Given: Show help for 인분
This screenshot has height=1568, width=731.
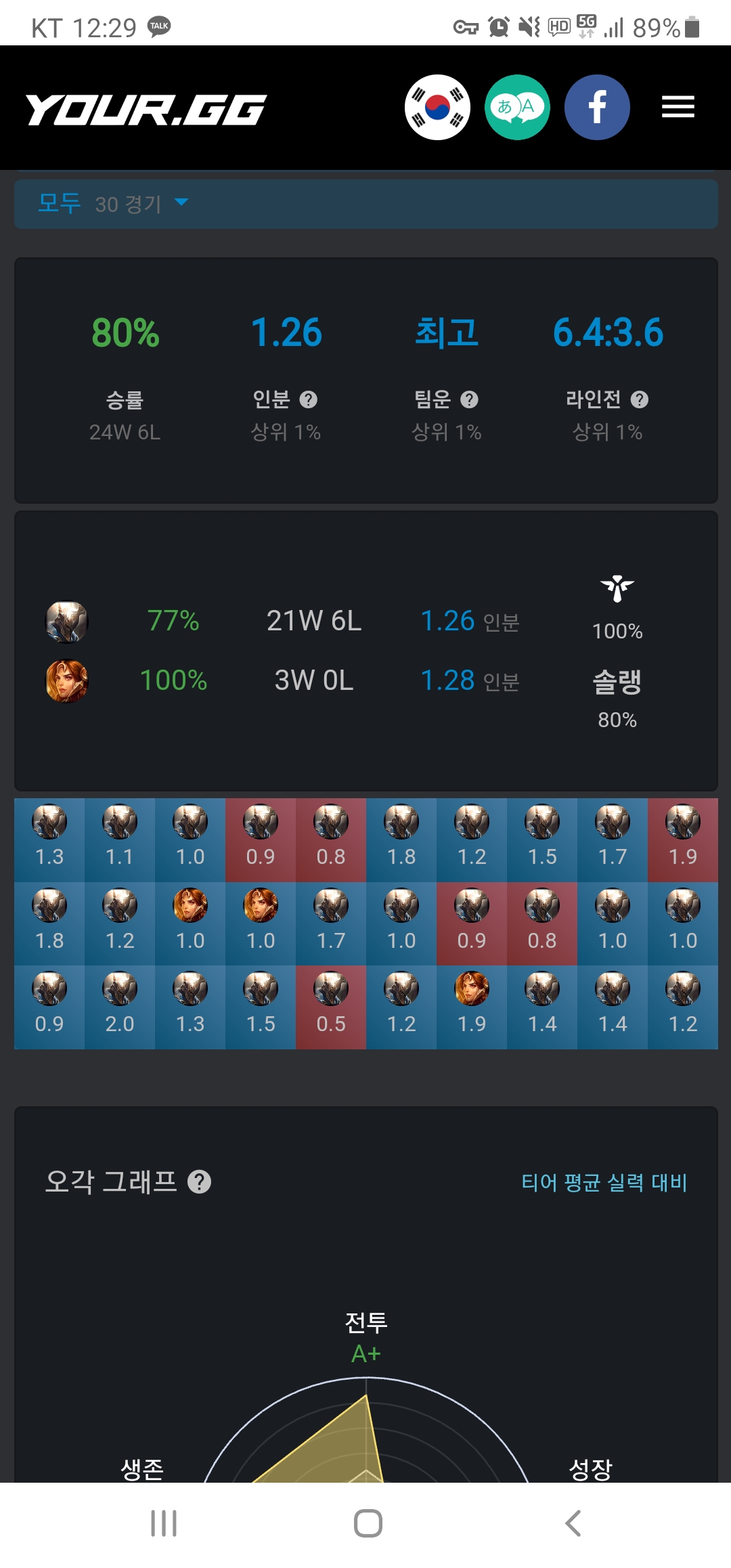Looking at the screenshot, I should coord(309,399).
